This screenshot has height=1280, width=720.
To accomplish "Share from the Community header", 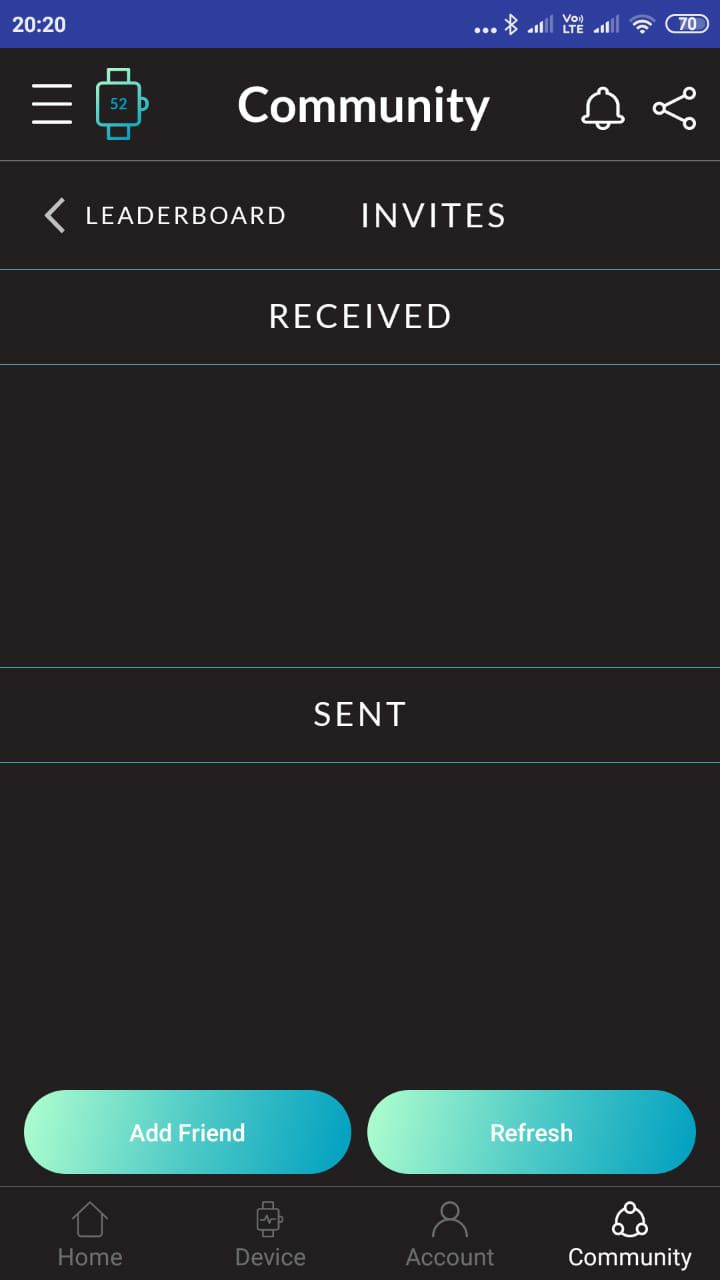I will (x=674, y=108).
